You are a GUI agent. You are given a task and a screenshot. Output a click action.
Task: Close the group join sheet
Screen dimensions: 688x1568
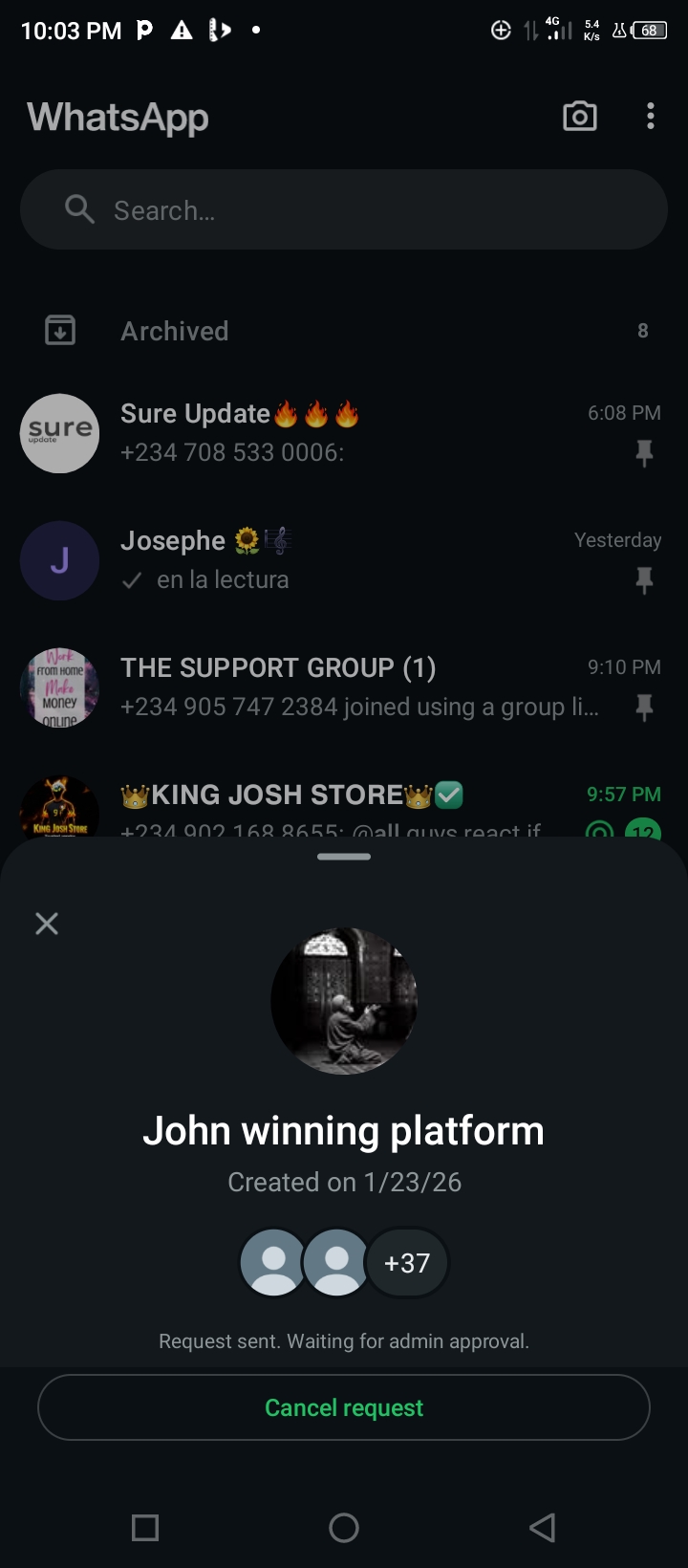[x=47, y=924]
